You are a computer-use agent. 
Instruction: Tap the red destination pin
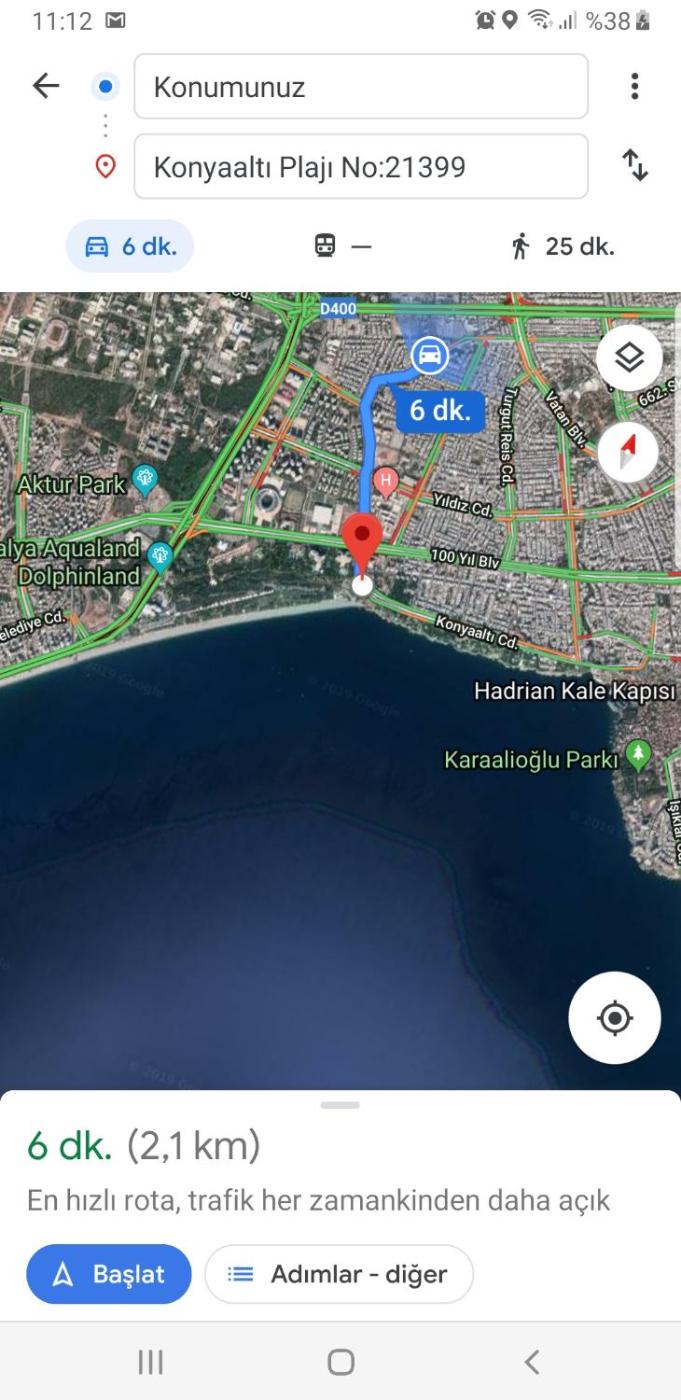(362, 540)
